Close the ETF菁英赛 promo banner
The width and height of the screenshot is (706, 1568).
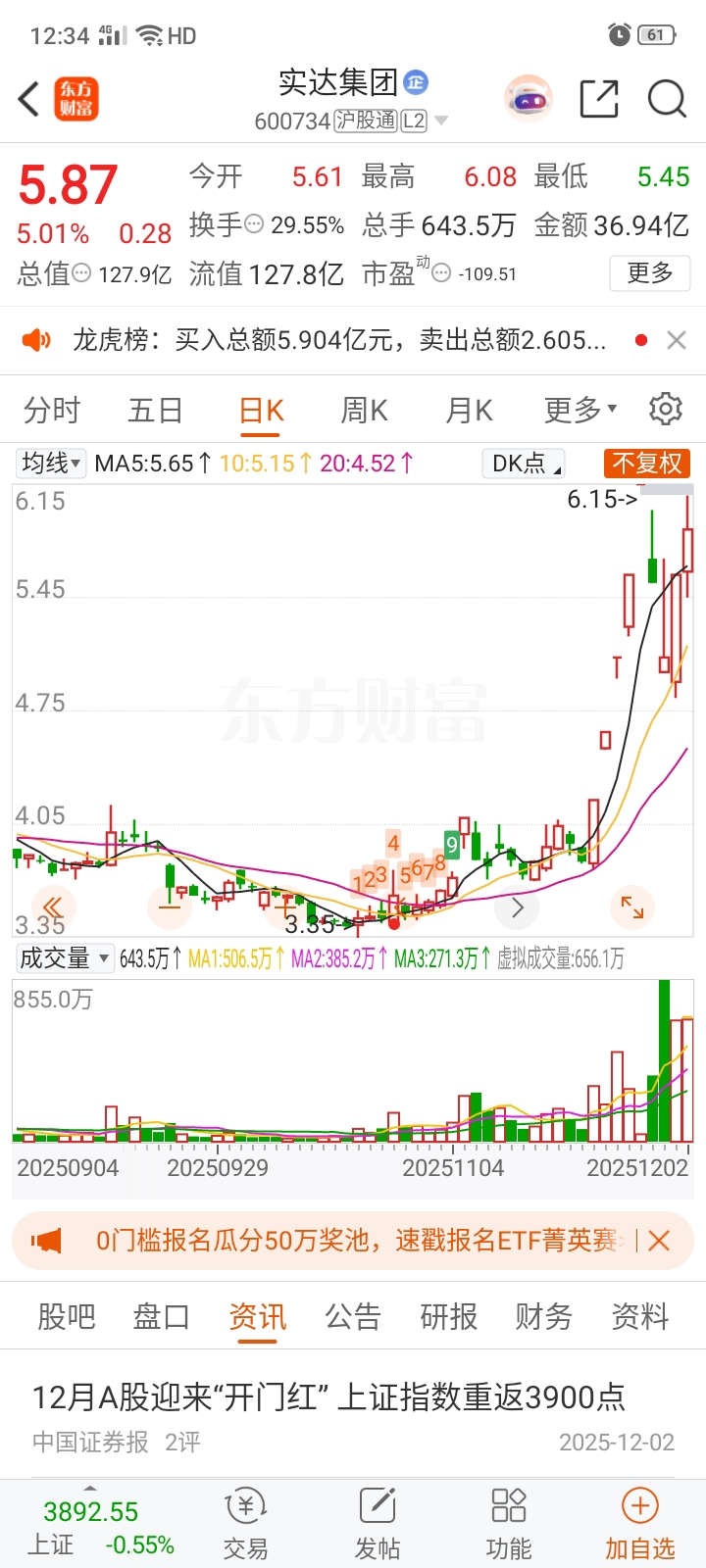660,1242
